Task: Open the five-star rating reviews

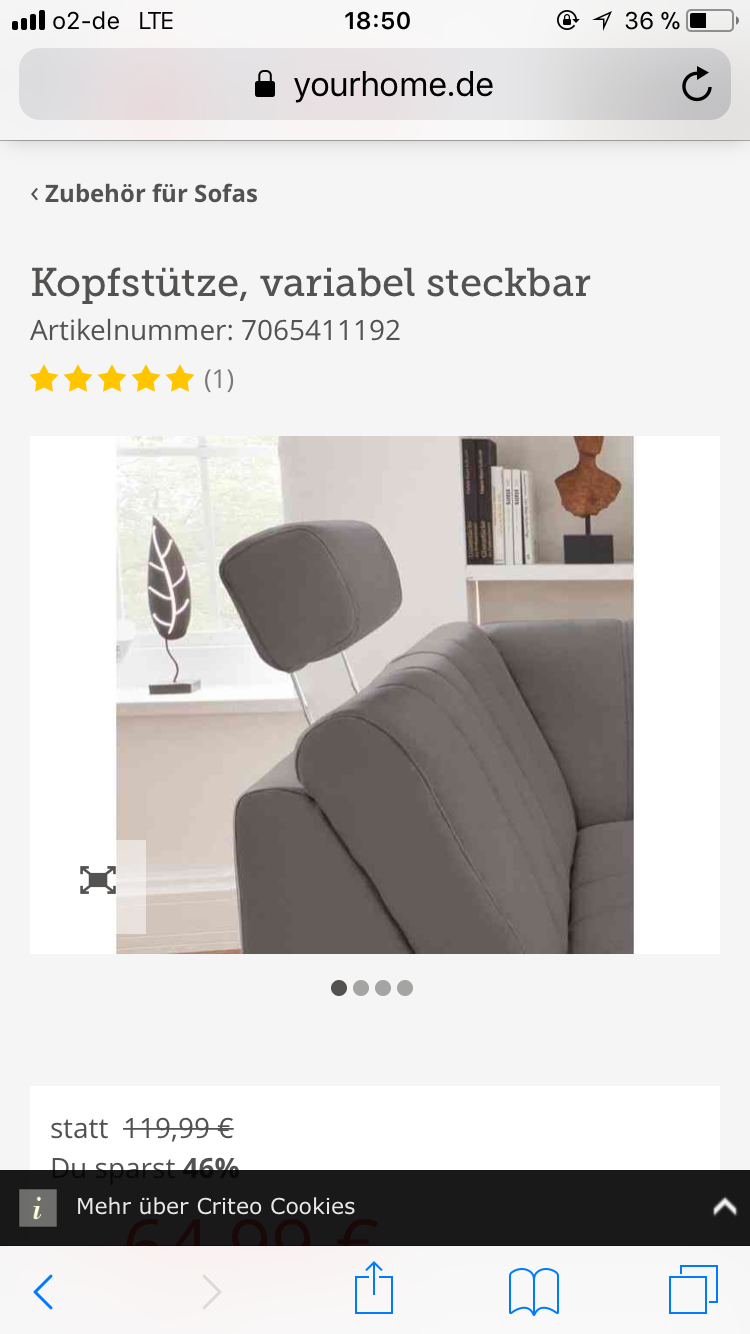Action: coord(132,379)
